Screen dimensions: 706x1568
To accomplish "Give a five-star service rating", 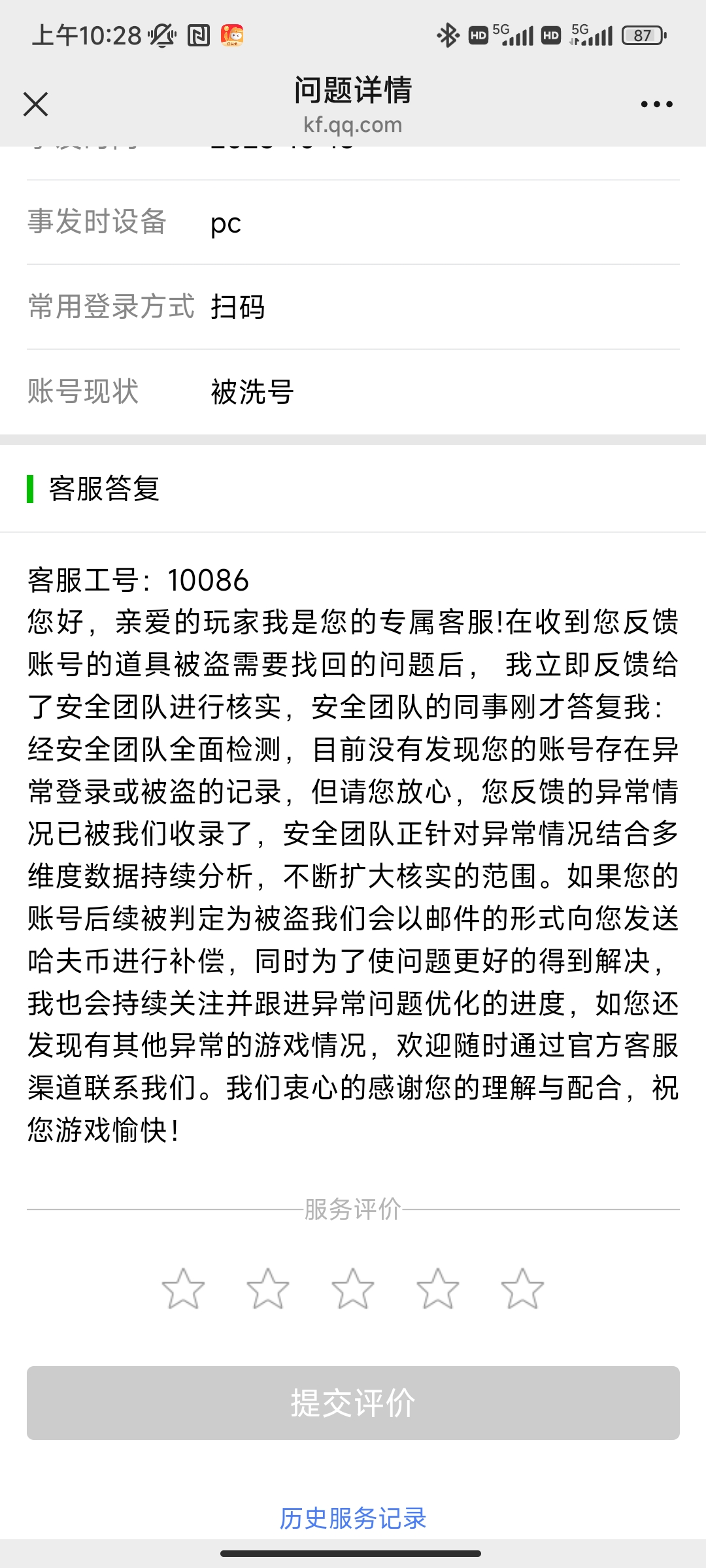I will click(522, 1288).
